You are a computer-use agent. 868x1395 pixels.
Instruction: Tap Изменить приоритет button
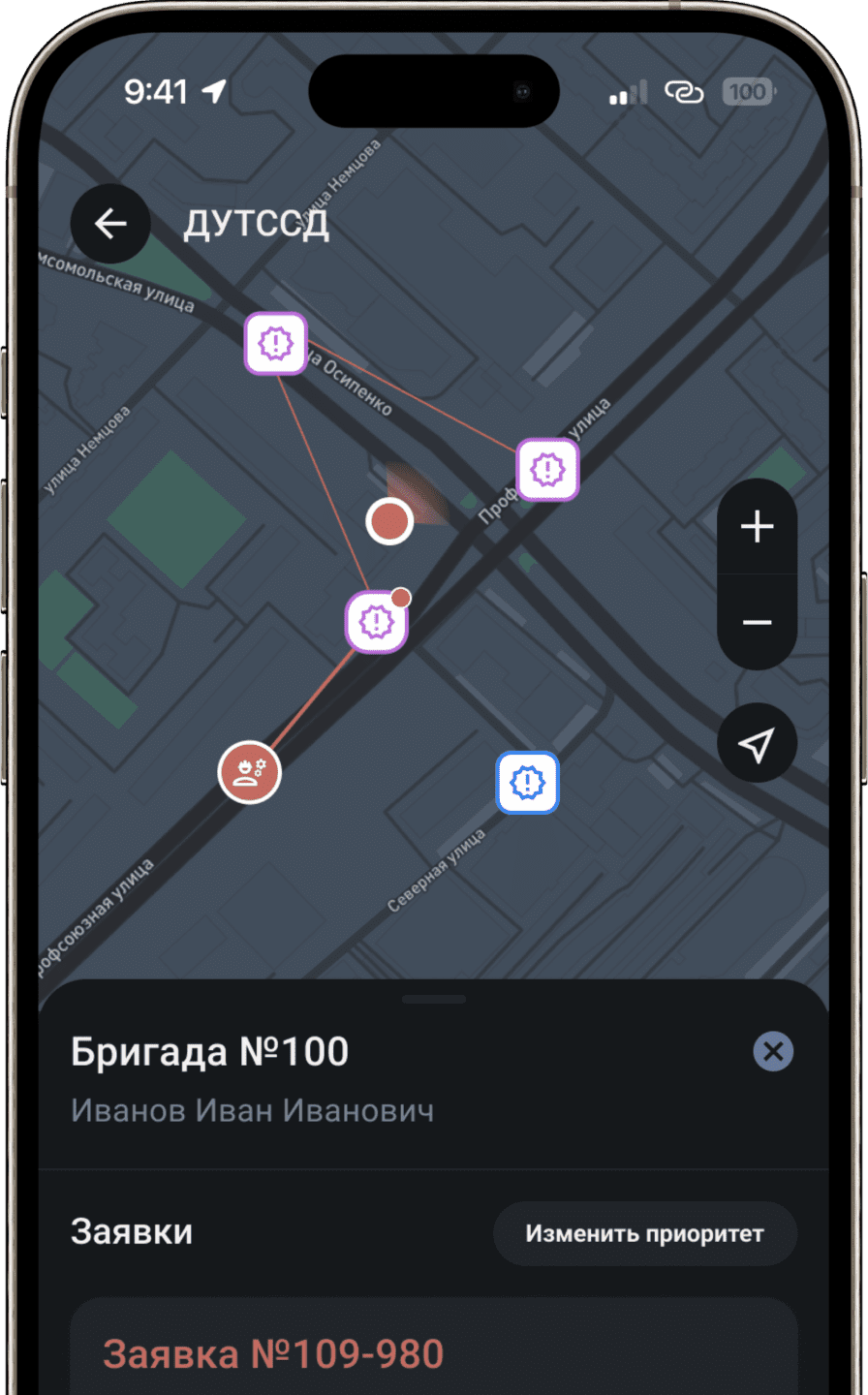coord(644,1233)
